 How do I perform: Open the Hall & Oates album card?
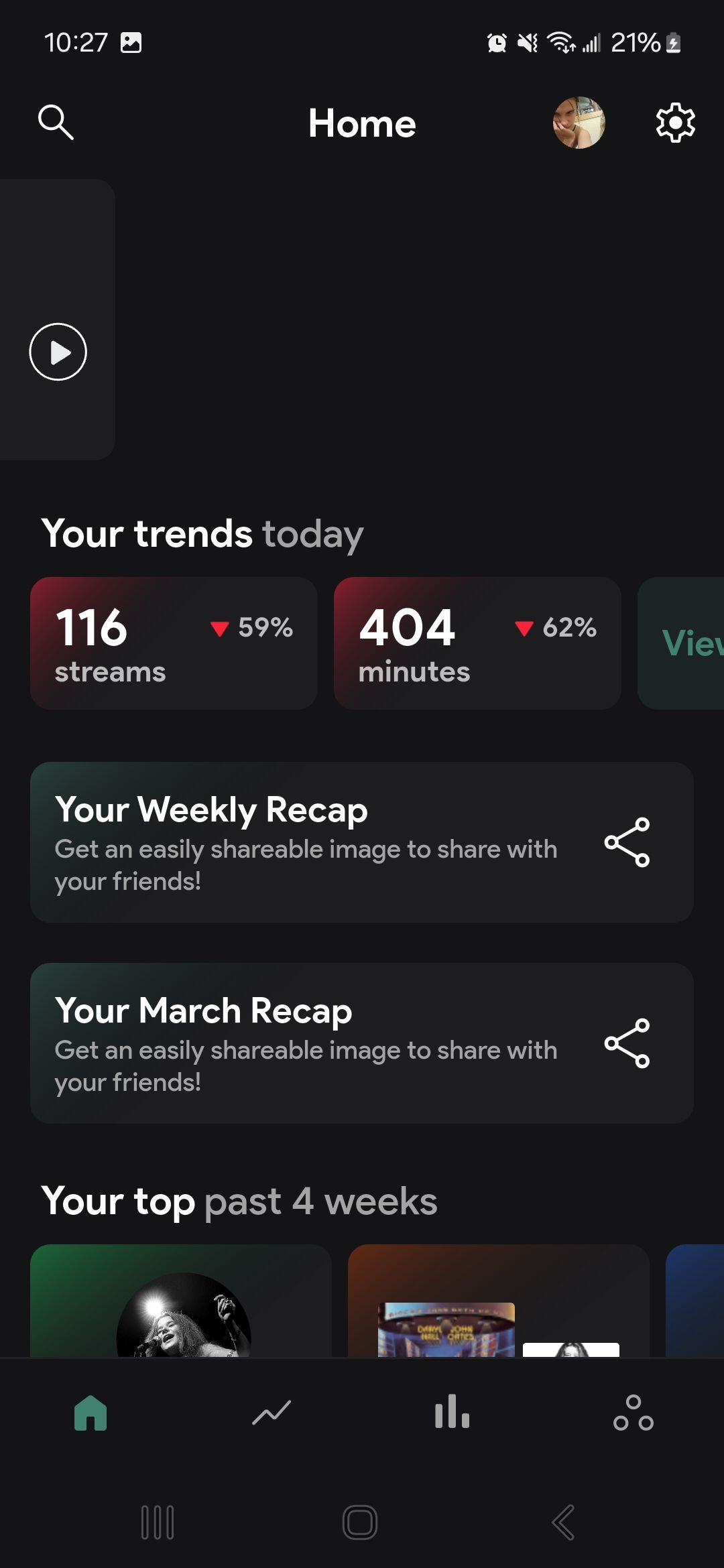[499, 1301]
